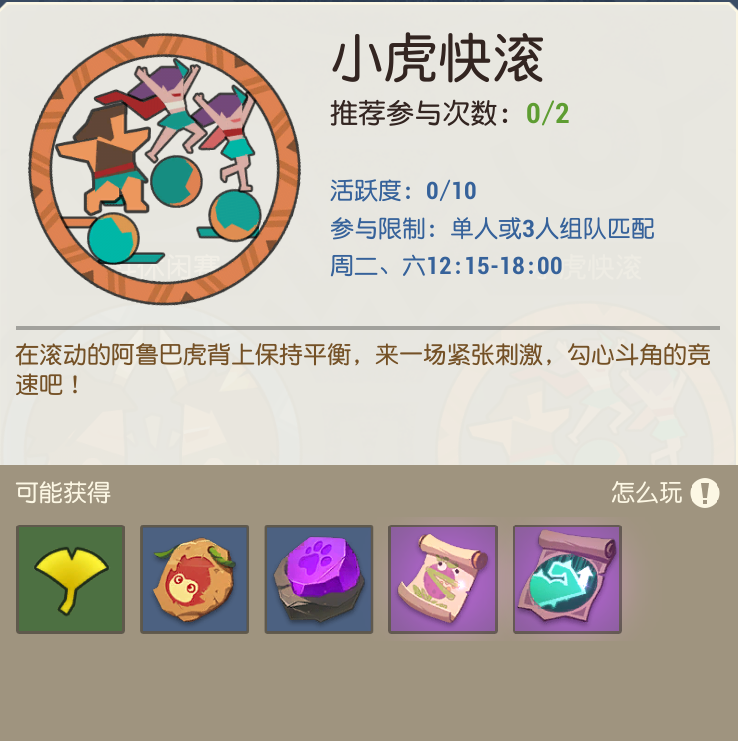The image size is (738, 741).
Task: Open the 怎么玩 how-to-play help
Action: point(705,492)
